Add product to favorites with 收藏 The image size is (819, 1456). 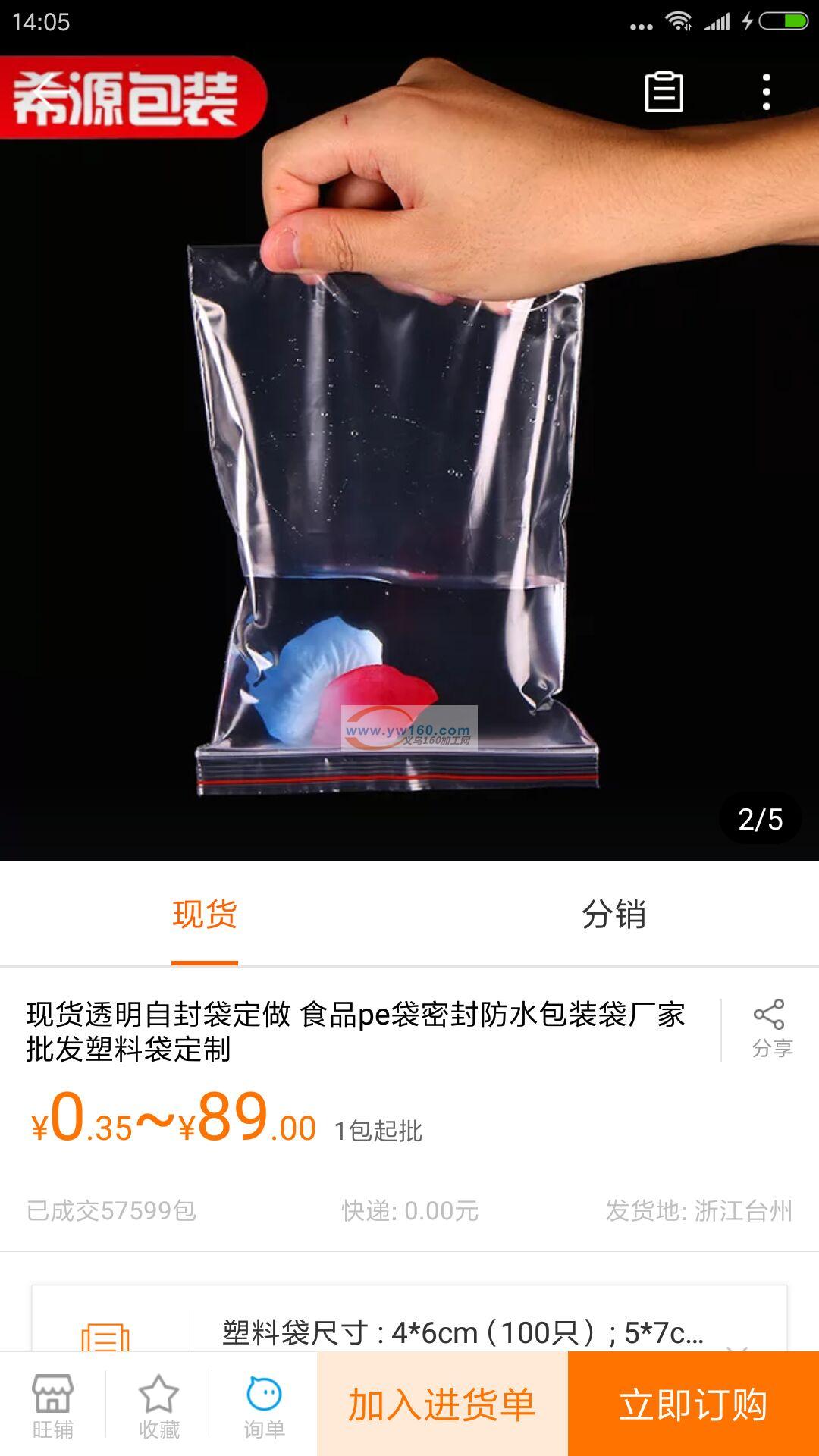point(158,1406)
